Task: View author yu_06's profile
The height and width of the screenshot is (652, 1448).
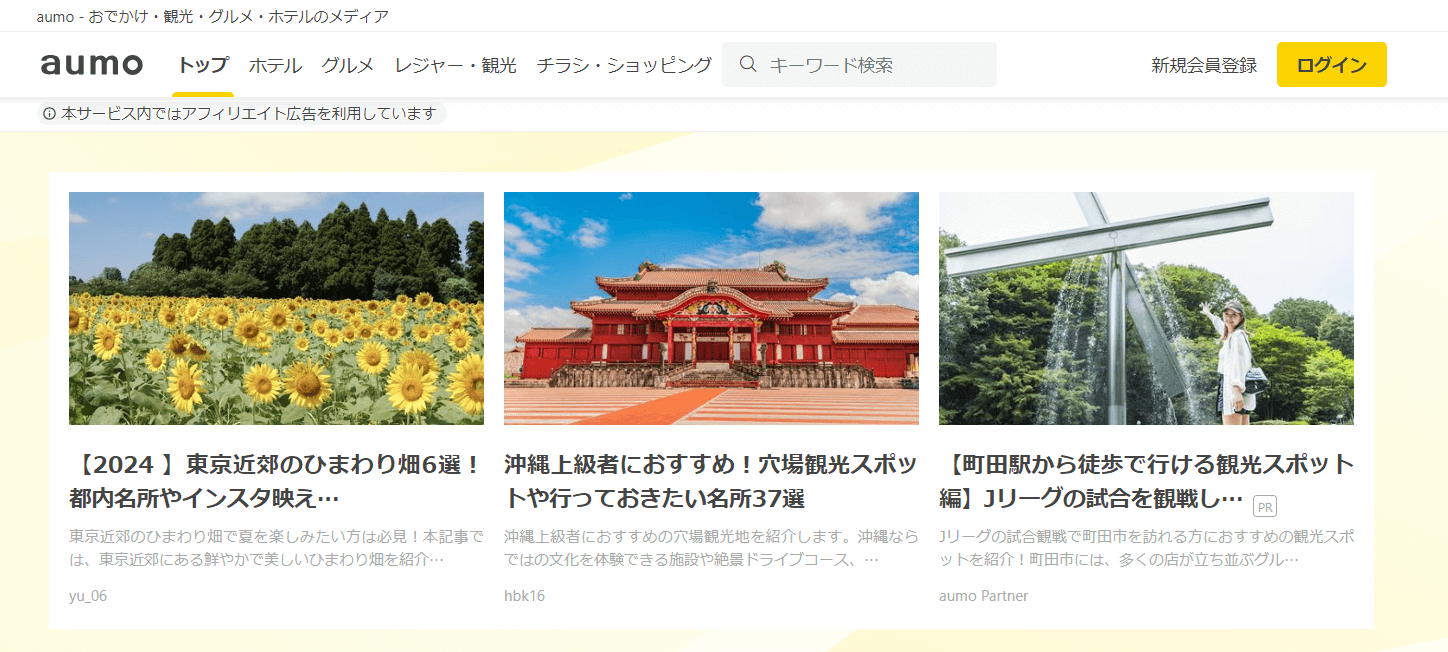Action: click(88, 596)
